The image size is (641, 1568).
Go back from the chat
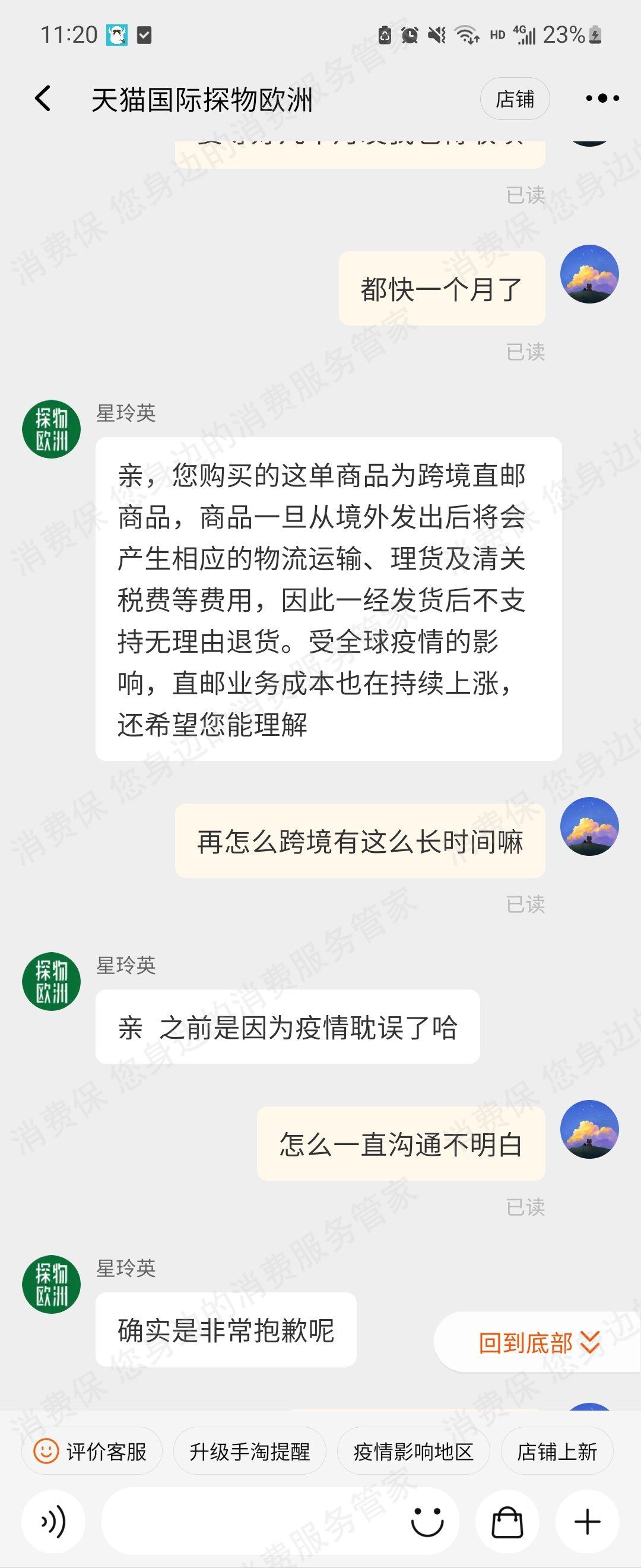coord(43,99)
